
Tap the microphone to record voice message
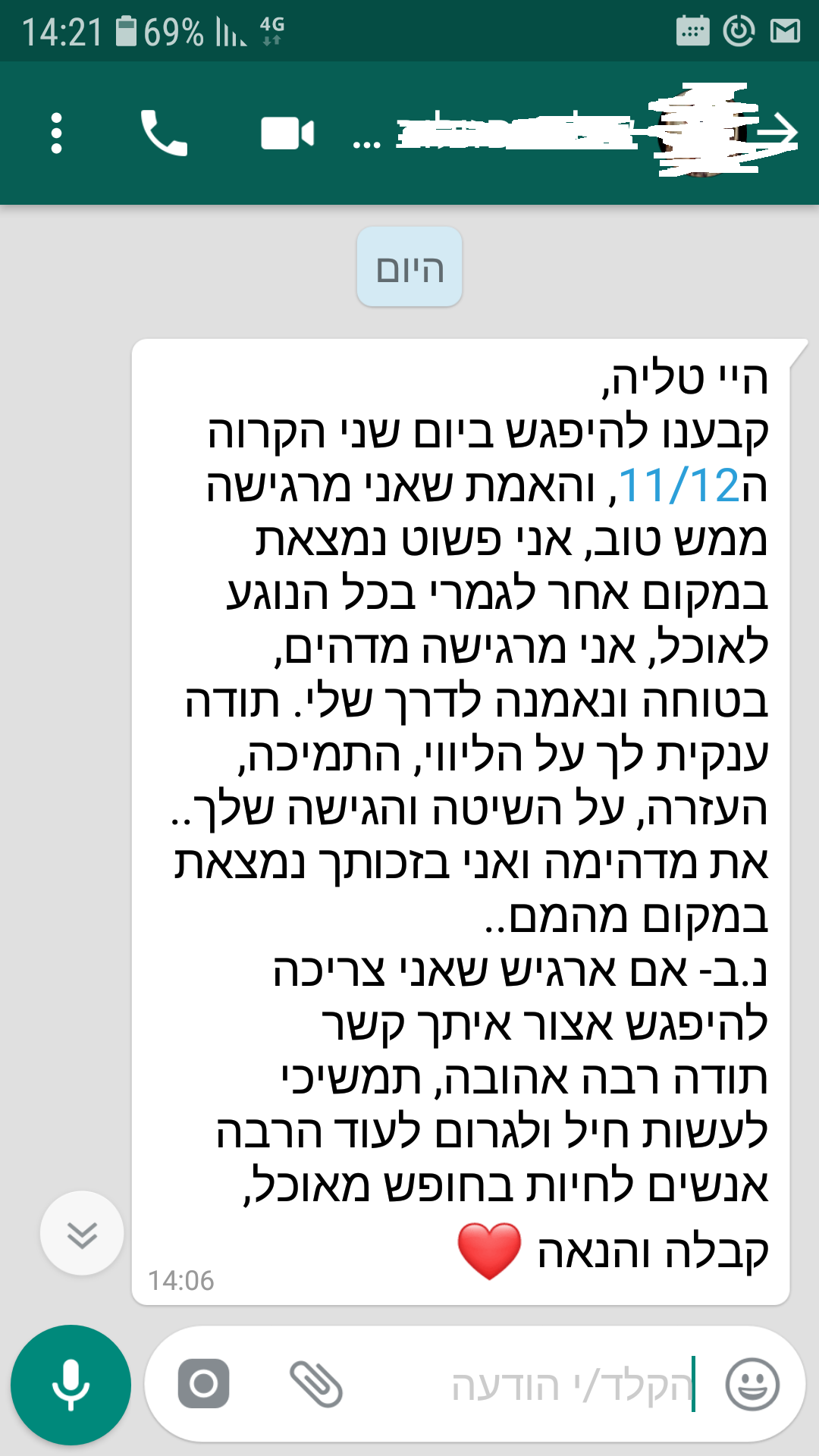[71, 1385]
